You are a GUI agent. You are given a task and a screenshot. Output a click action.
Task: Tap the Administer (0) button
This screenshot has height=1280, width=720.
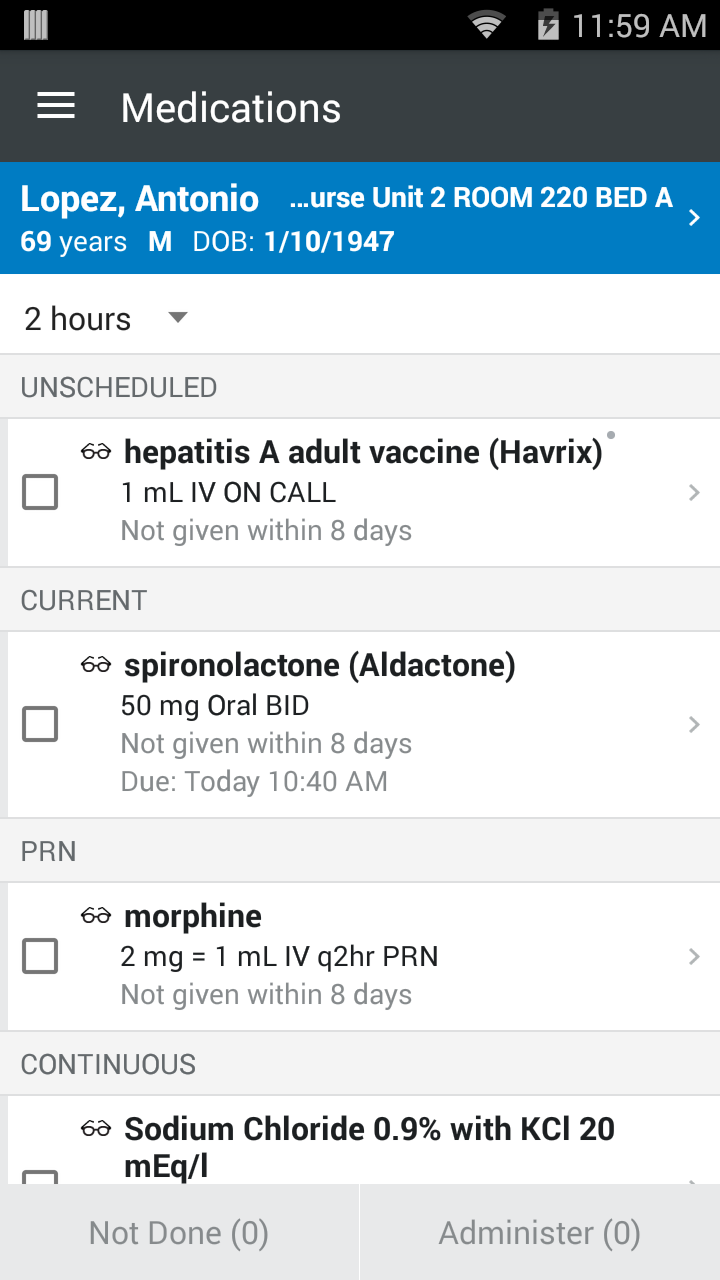pyautogui.click(x=540, y=1233)
